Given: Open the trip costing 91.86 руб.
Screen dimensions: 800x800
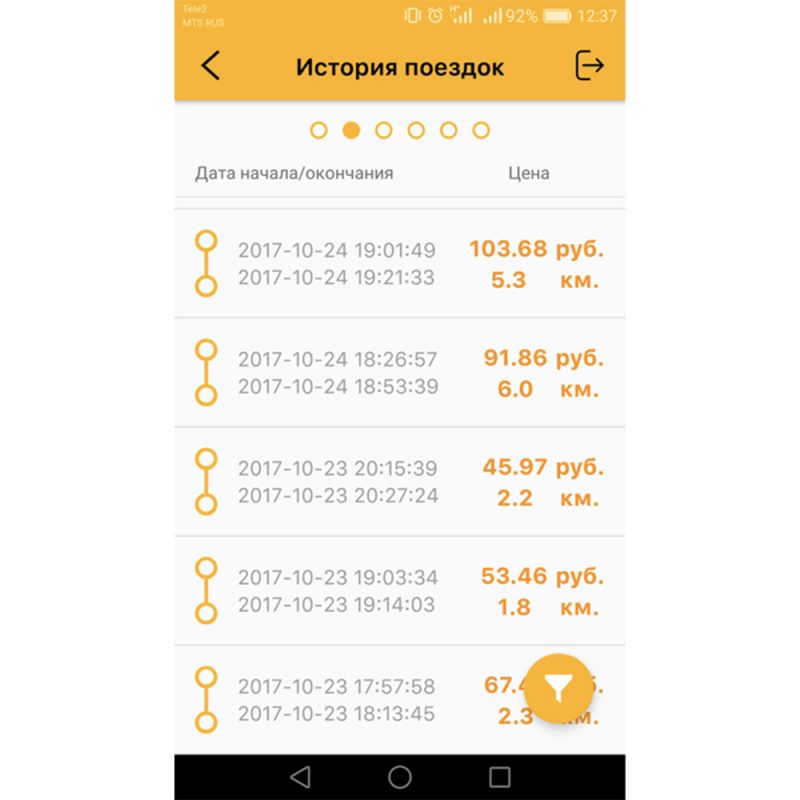Looking at the screenshot, I should pos(400,373).
